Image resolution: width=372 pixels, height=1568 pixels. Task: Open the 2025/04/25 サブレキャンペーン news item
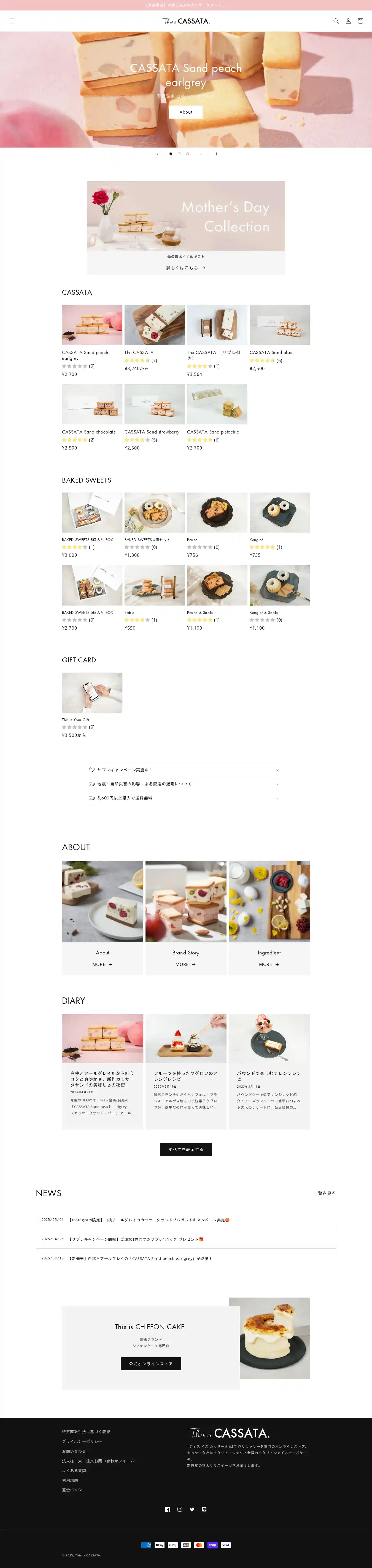(186, 1239)
